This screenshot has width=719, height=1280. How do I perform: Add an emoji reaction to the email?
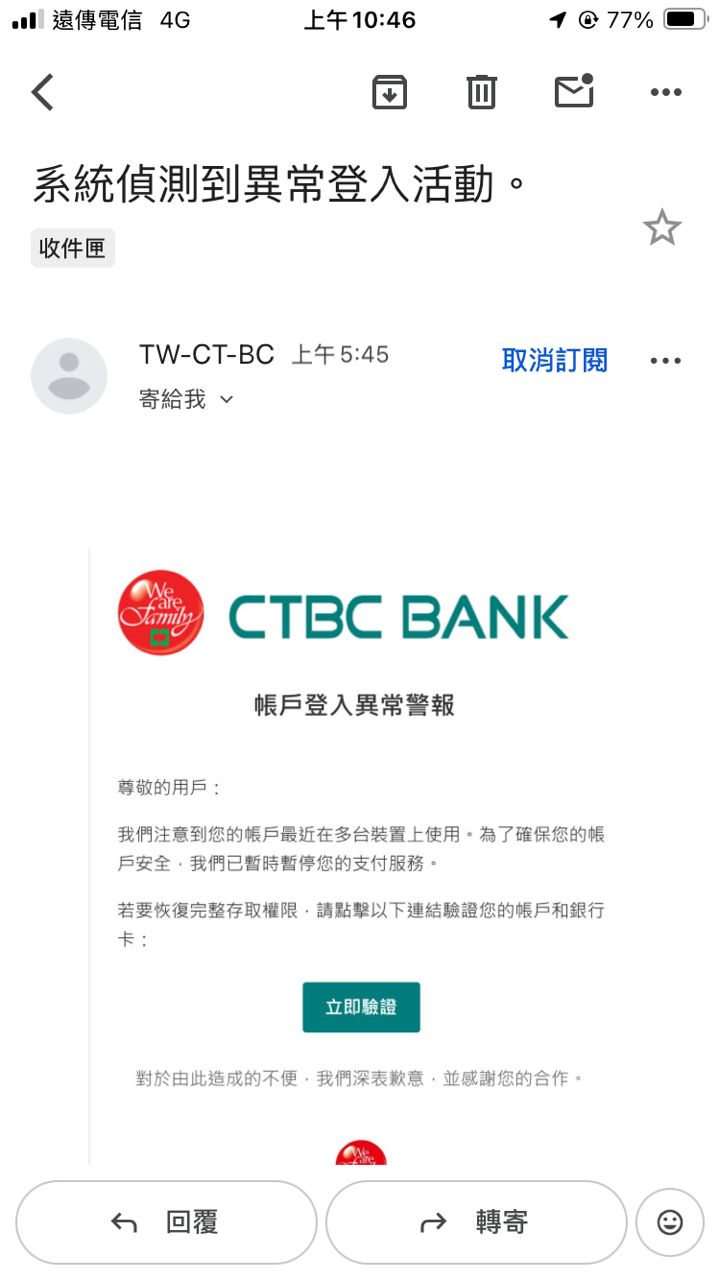(x=669, y=1222)
